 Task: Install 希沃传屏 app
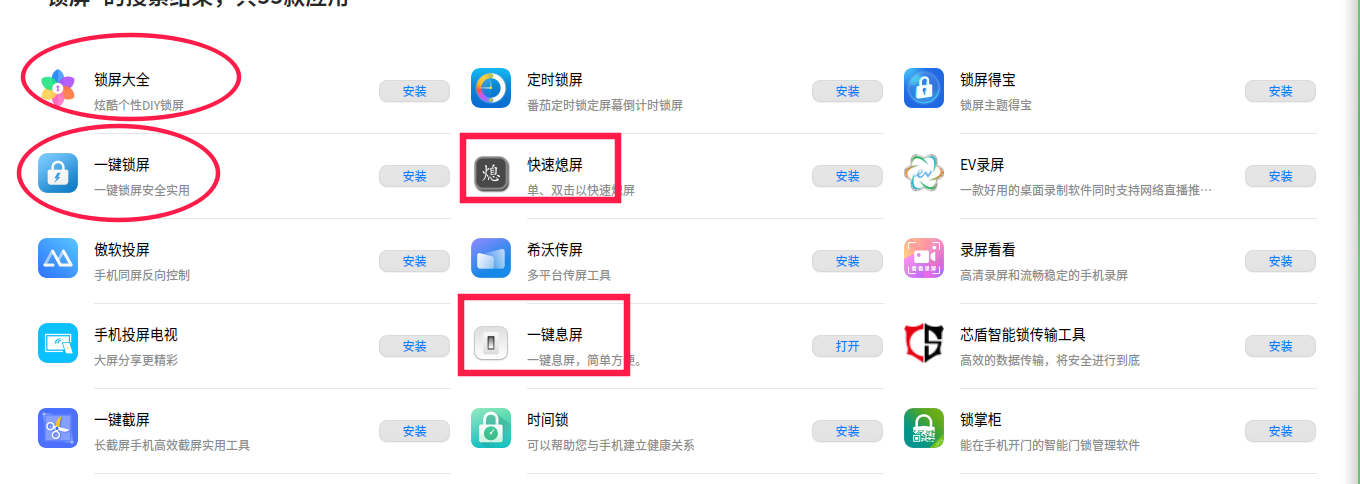[847, 261]
